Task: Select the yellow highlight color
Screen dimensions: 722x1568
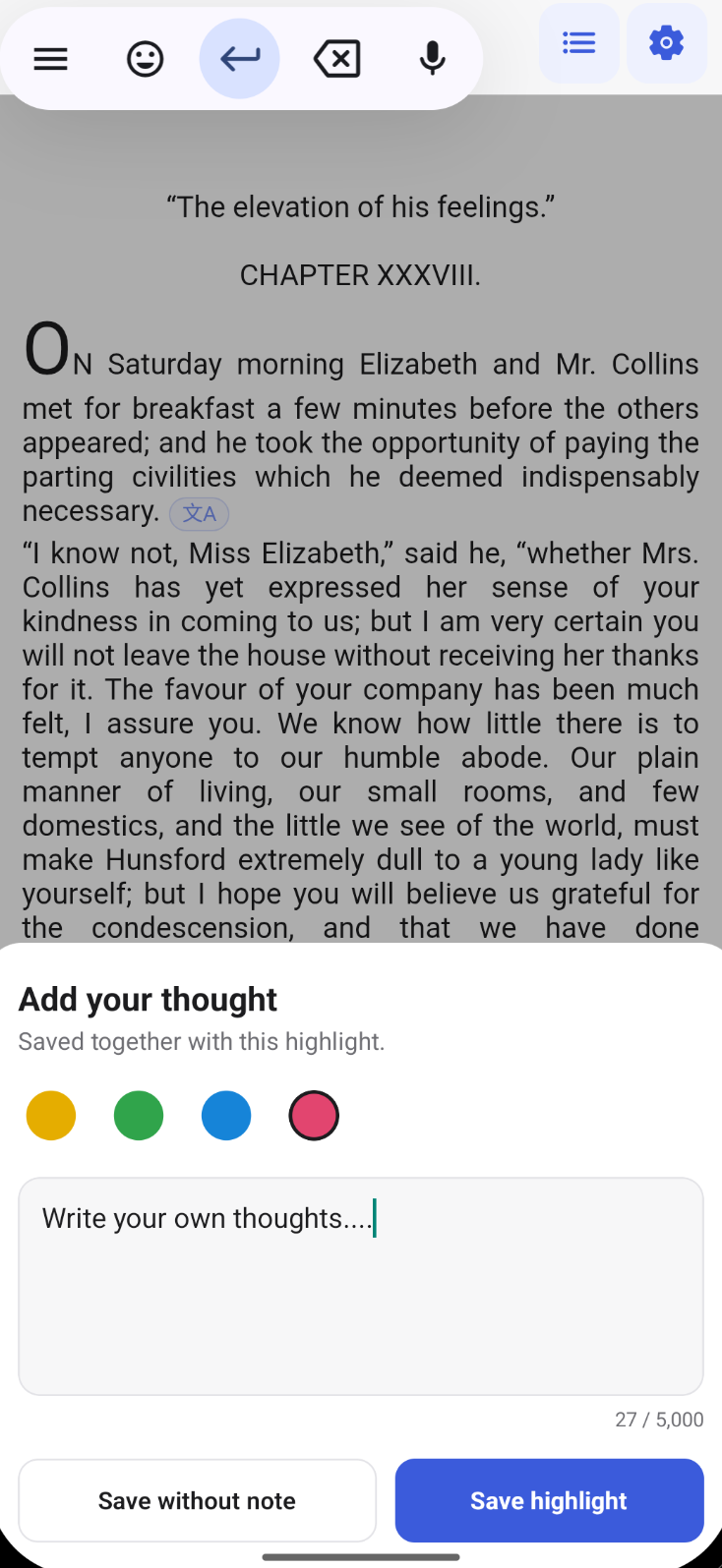Action: pyautogui.click(x=51, y=1116)
